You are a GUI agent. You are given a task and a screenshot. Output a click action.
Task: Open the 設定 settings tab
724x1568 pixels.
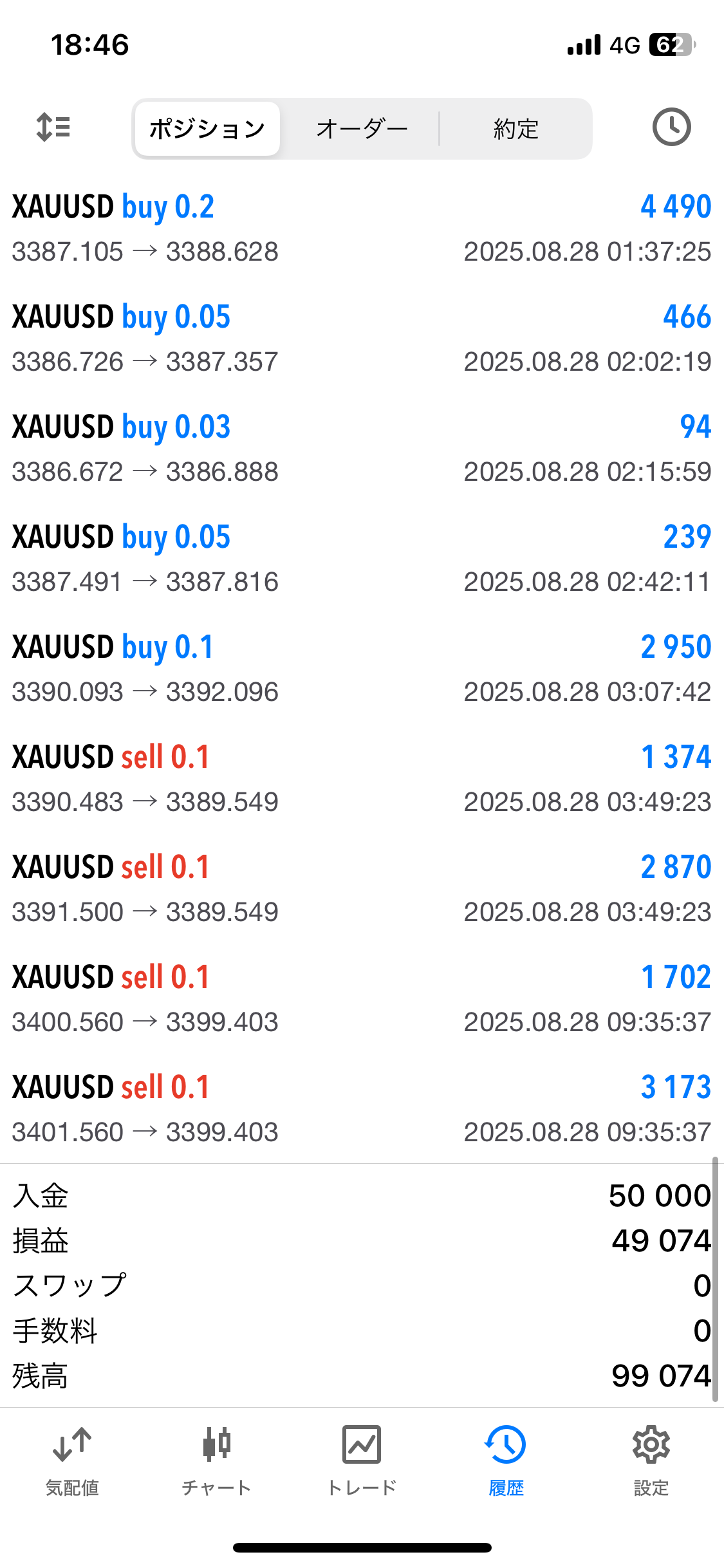[x=651, y=1461]
